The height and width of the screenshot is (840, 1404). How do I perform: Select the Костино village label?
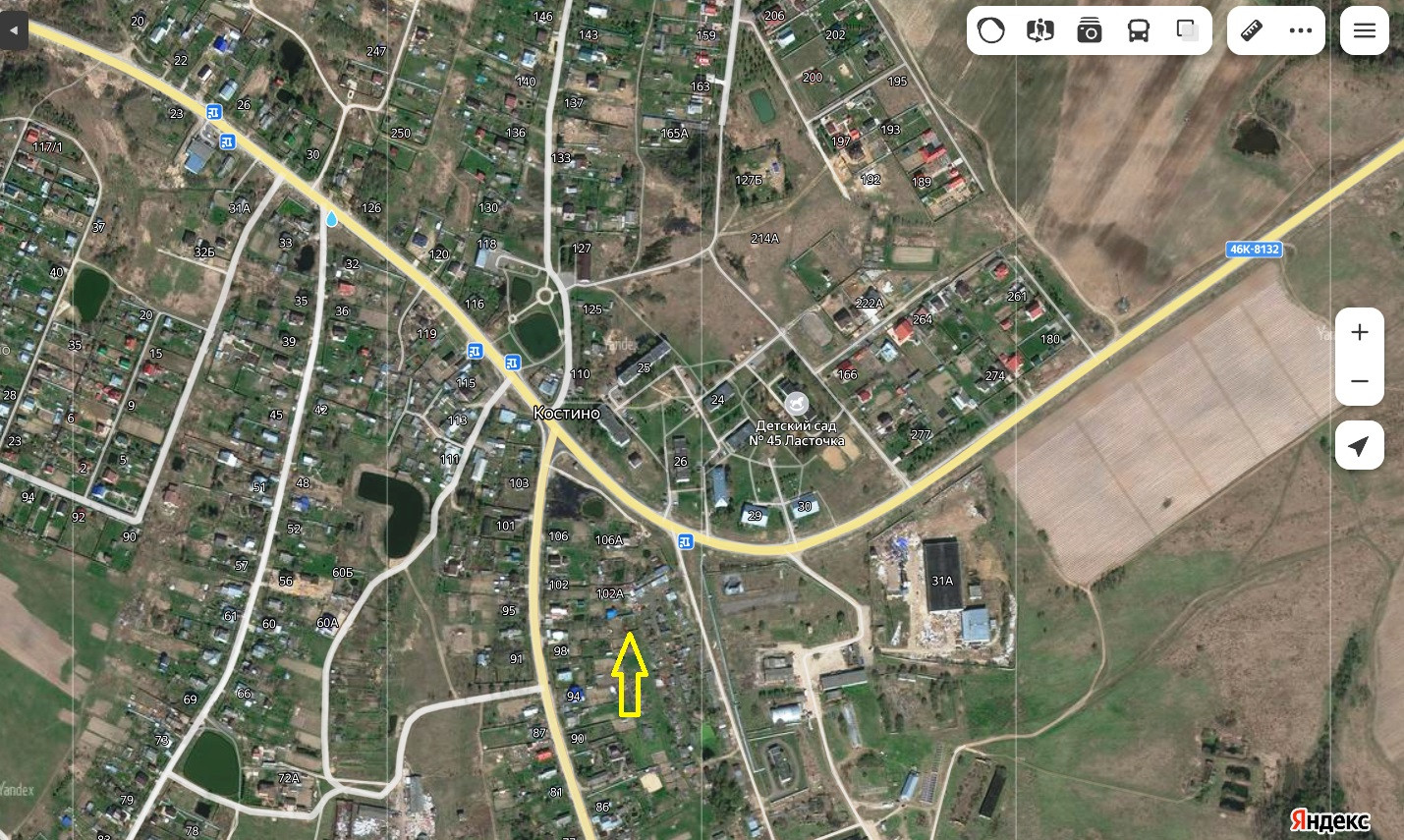[567, 414]
